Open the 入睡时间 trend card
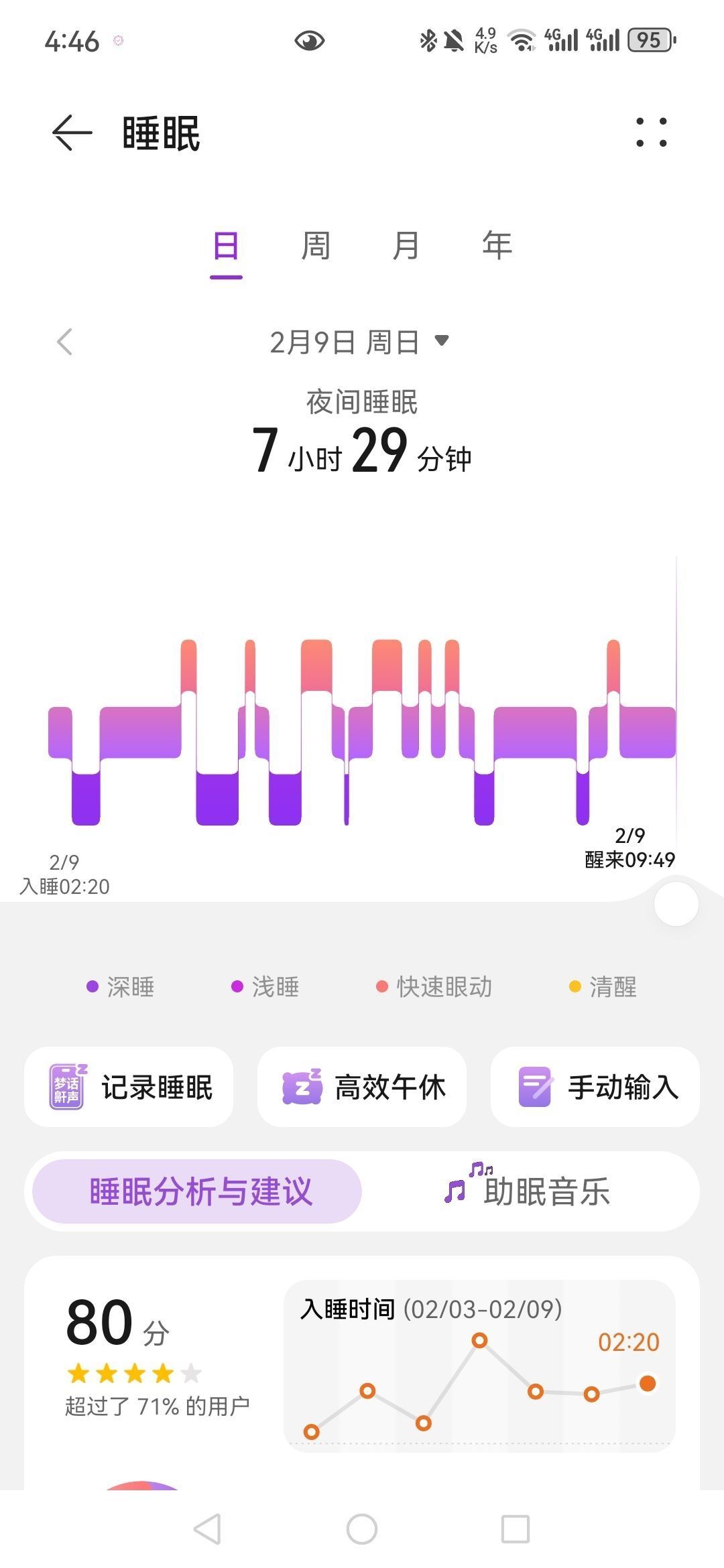 point(479,1366)
